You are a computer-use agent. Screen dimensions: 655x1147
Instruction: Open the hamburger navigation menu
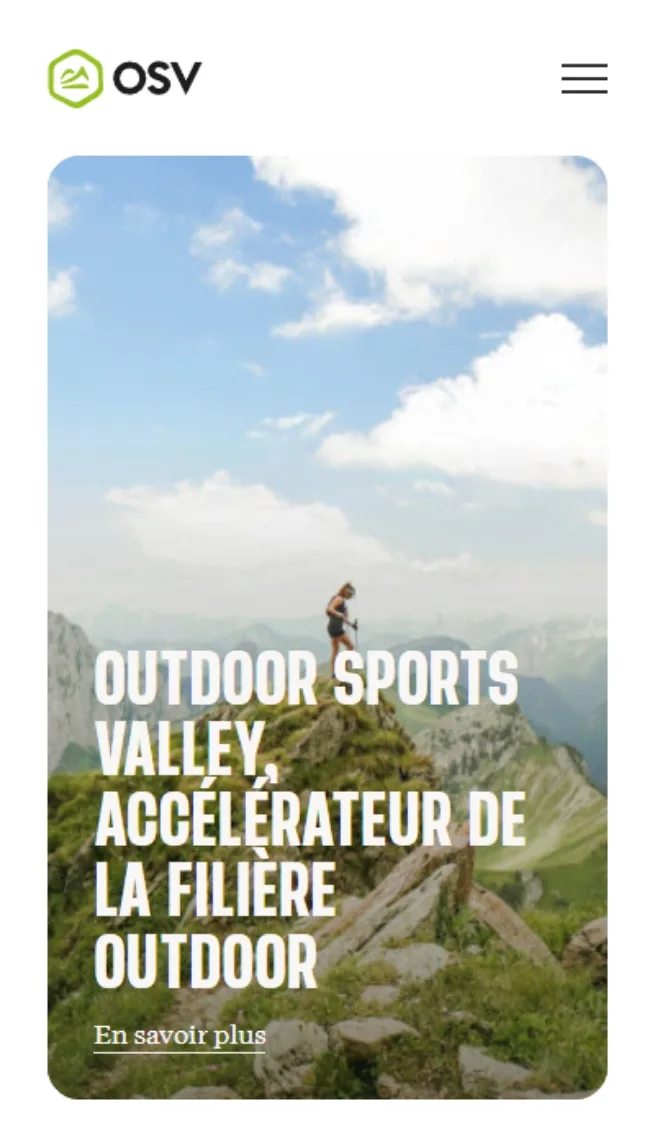coord(584,78)
